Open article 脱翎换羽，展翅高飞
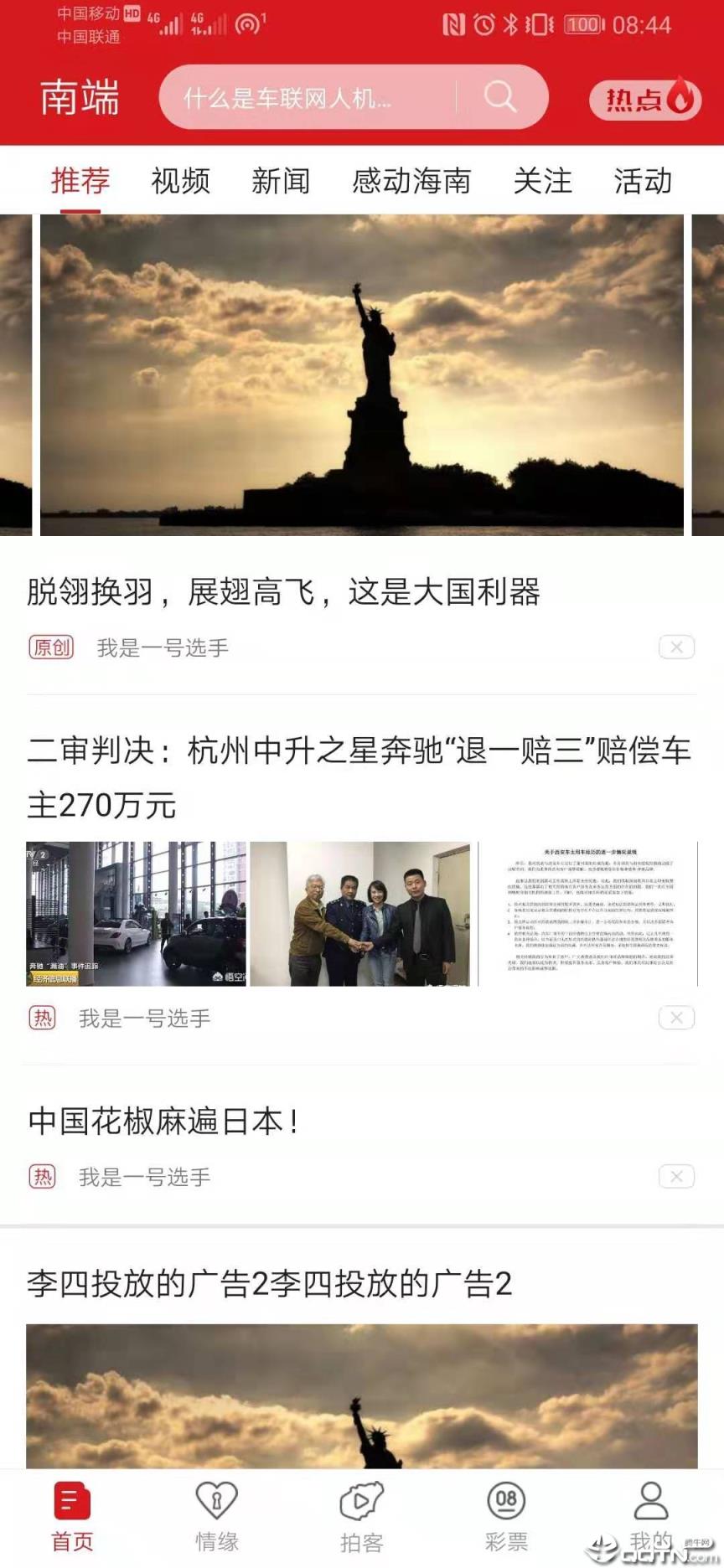 (285, 591)
